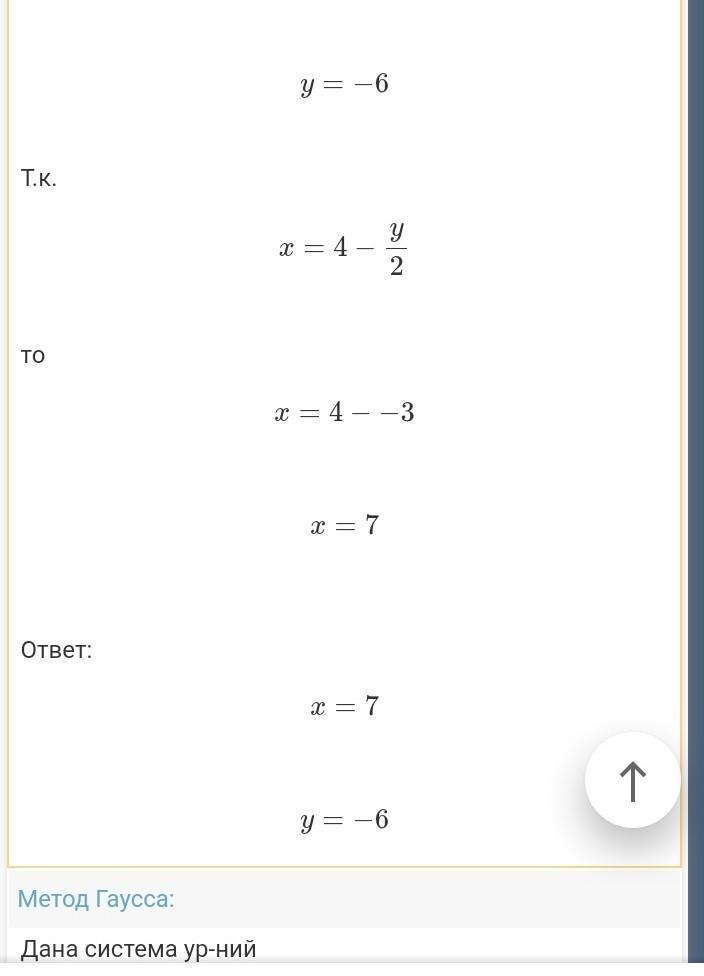Tap the scroll-to-top arrow button
This screenshot has height=976, width=704.
[632, 780]
